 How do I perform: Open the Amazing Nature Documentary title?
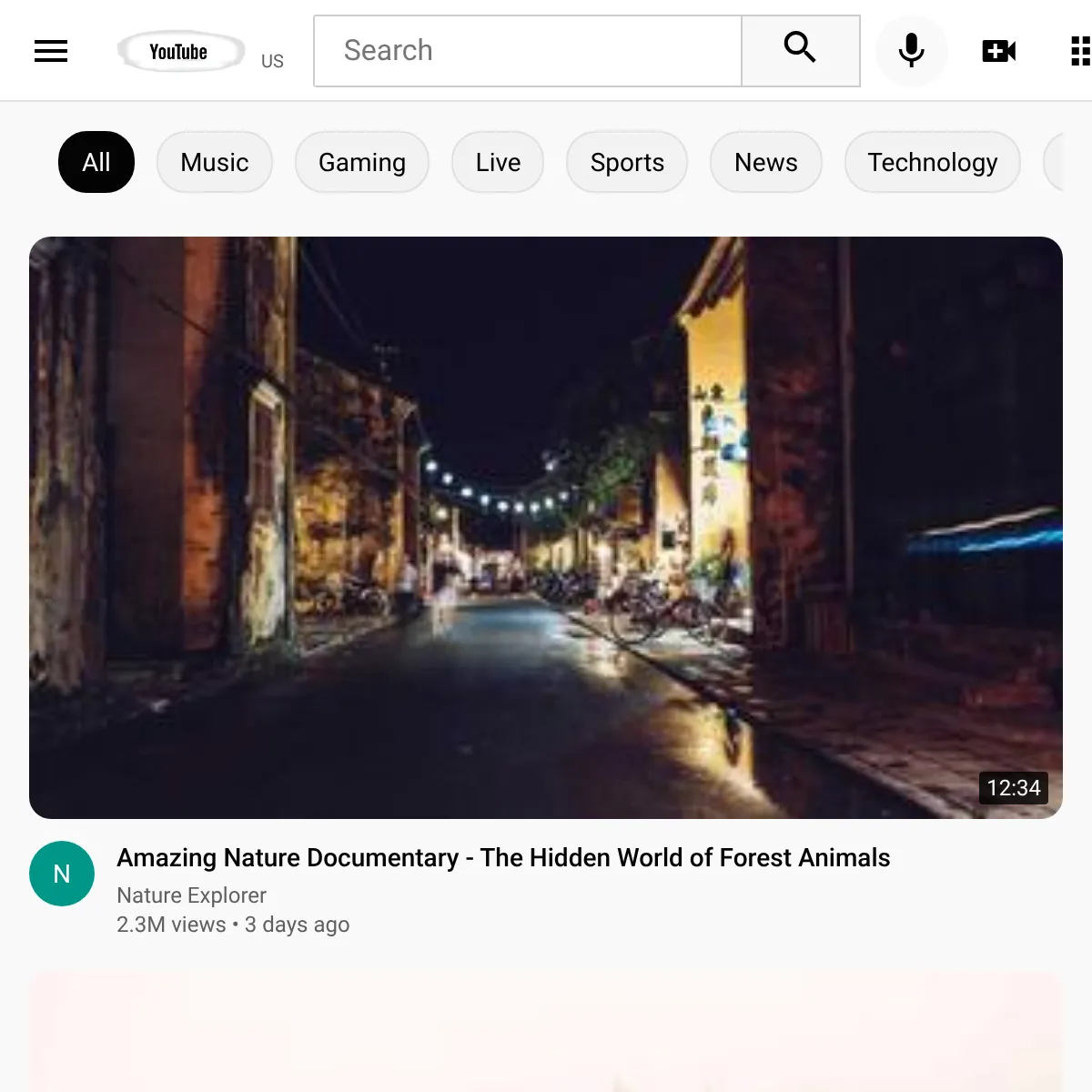pos(503,857)
